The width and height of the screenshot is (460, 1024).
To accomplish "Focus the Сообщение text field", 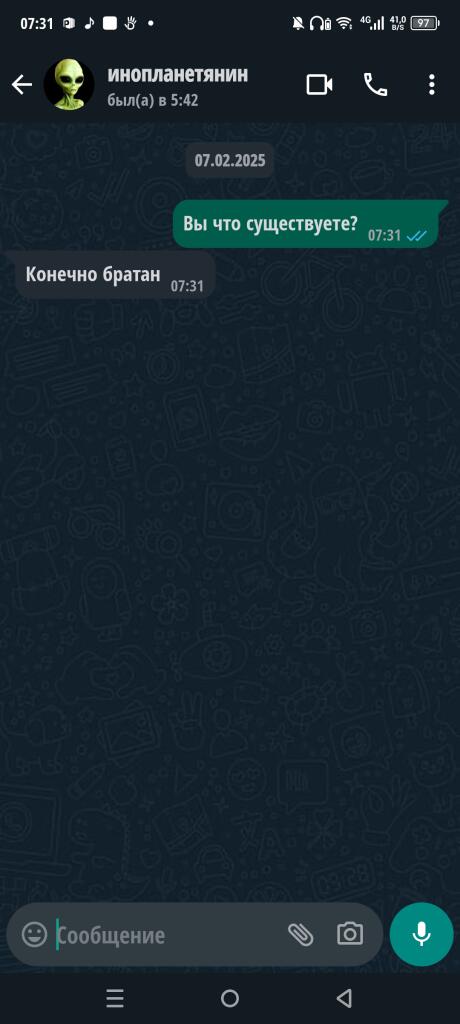I will pos(167,935).
